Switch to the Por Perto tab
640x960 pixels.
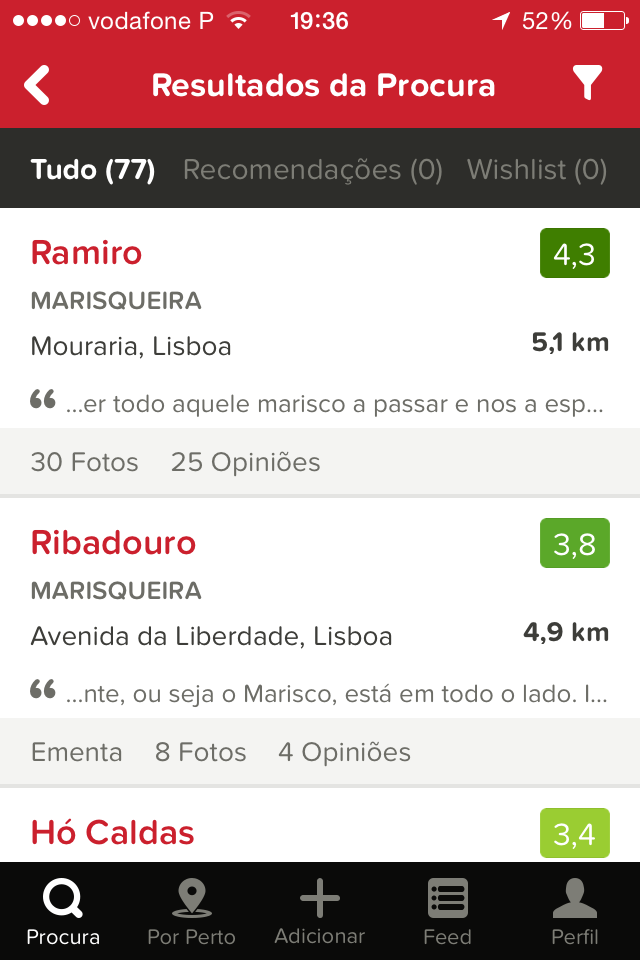(191, 912)
